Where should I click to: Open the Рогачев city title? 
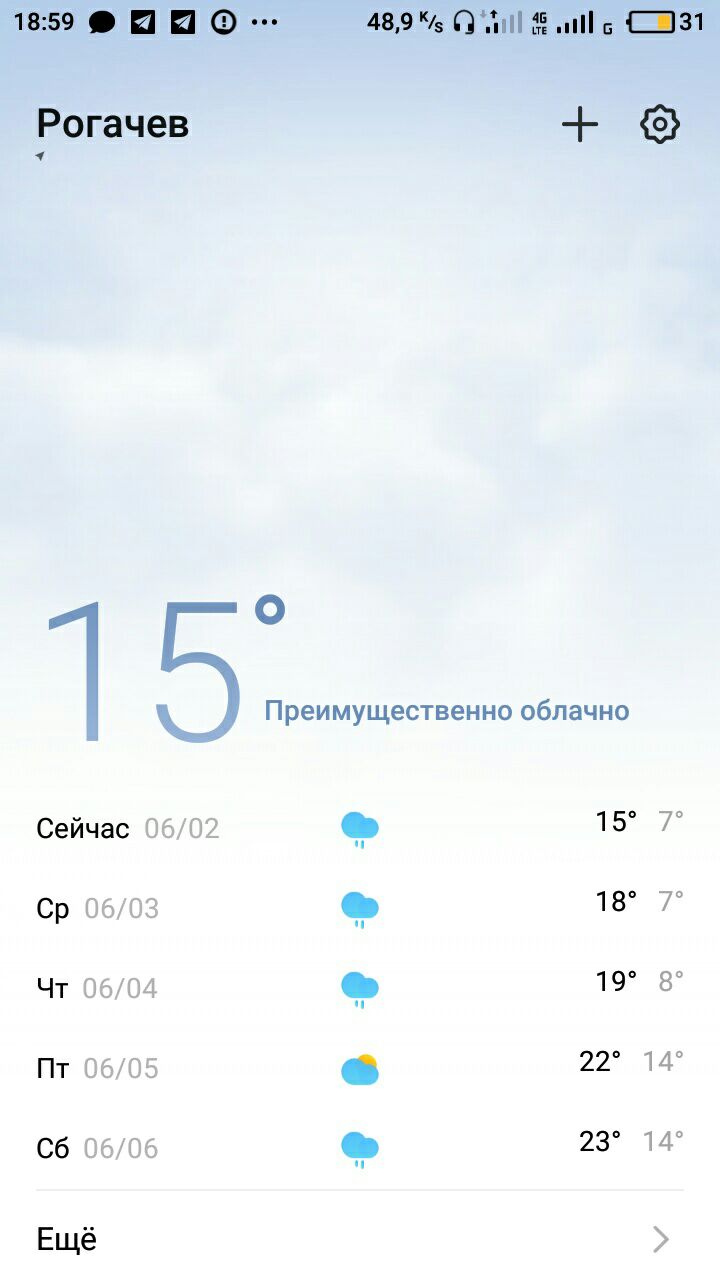(x=113, y=124)
